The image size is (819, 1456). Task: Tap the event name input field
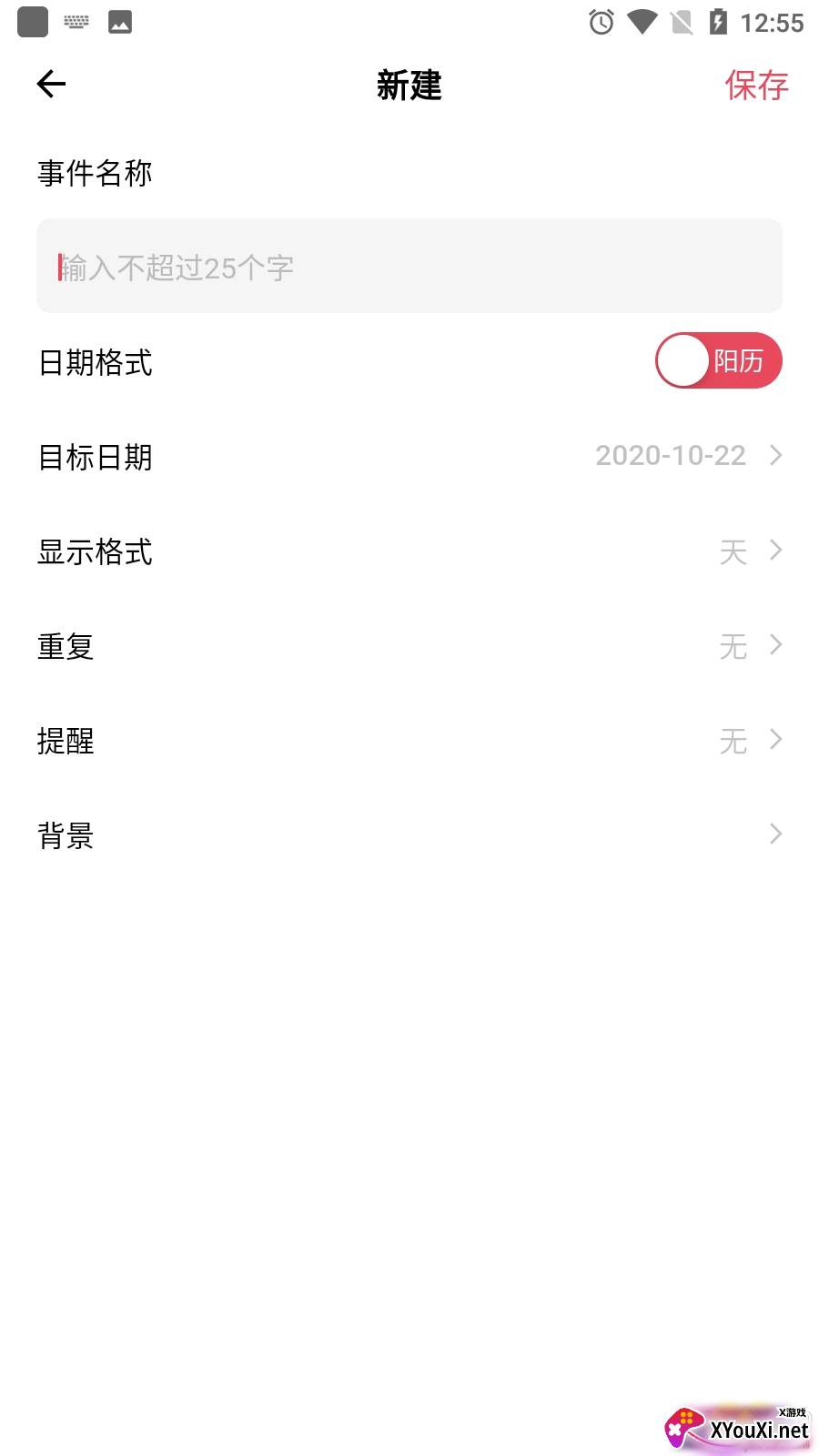point(409,266)
